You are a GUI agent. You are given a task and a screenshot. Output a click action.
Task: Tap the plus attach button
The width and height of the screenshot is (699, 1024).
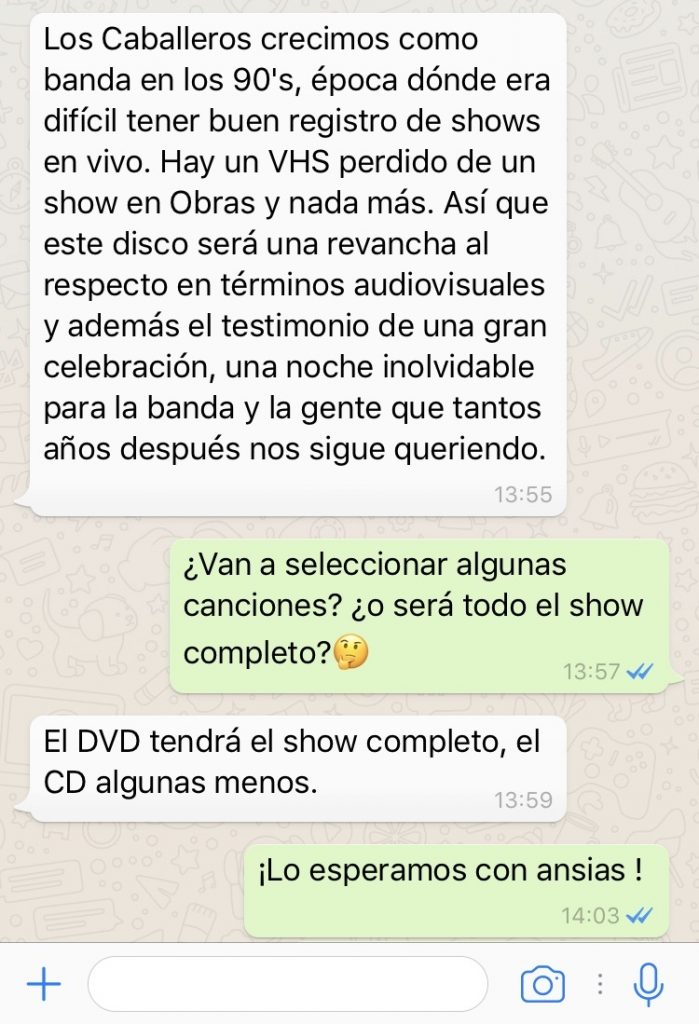coord(43,984)
